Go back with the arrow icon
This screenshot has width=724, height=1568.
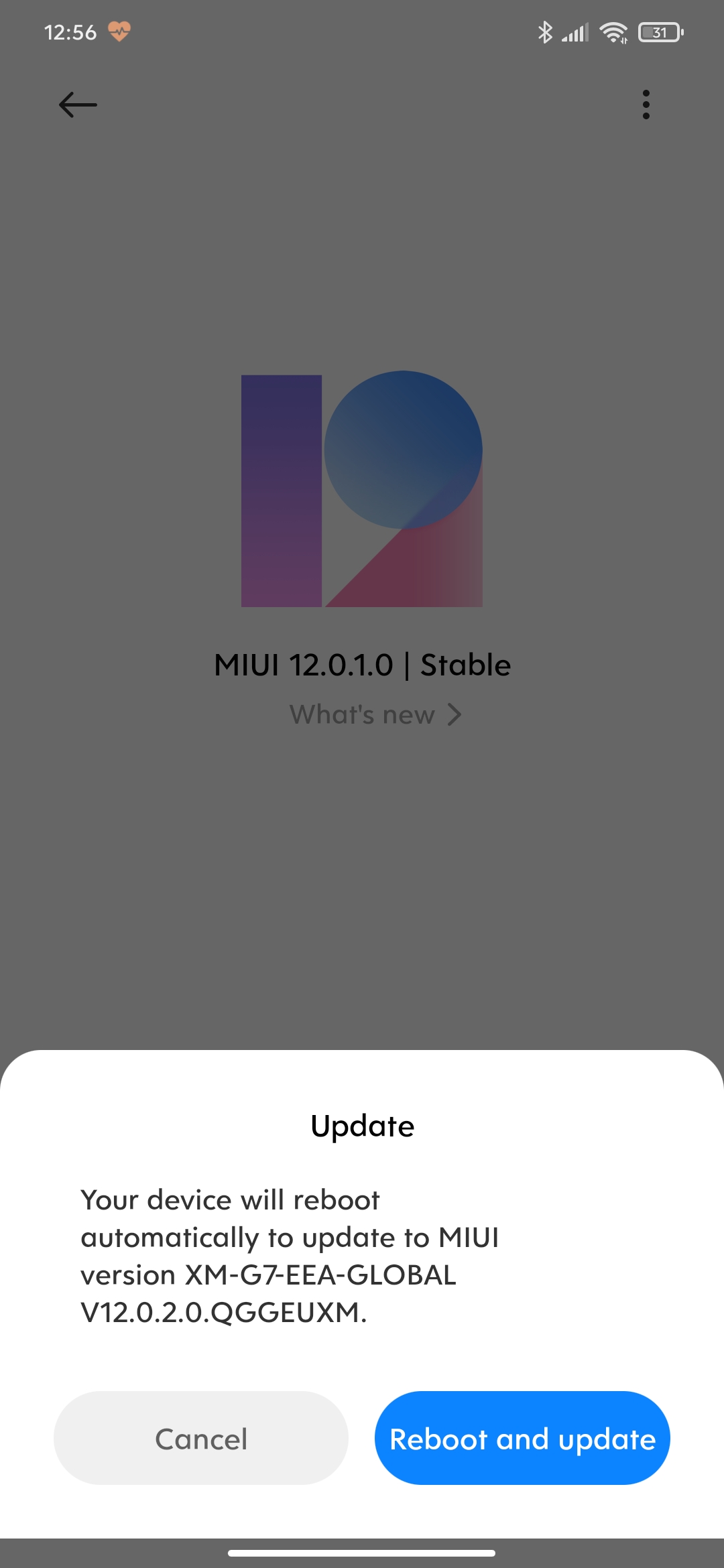78,105
